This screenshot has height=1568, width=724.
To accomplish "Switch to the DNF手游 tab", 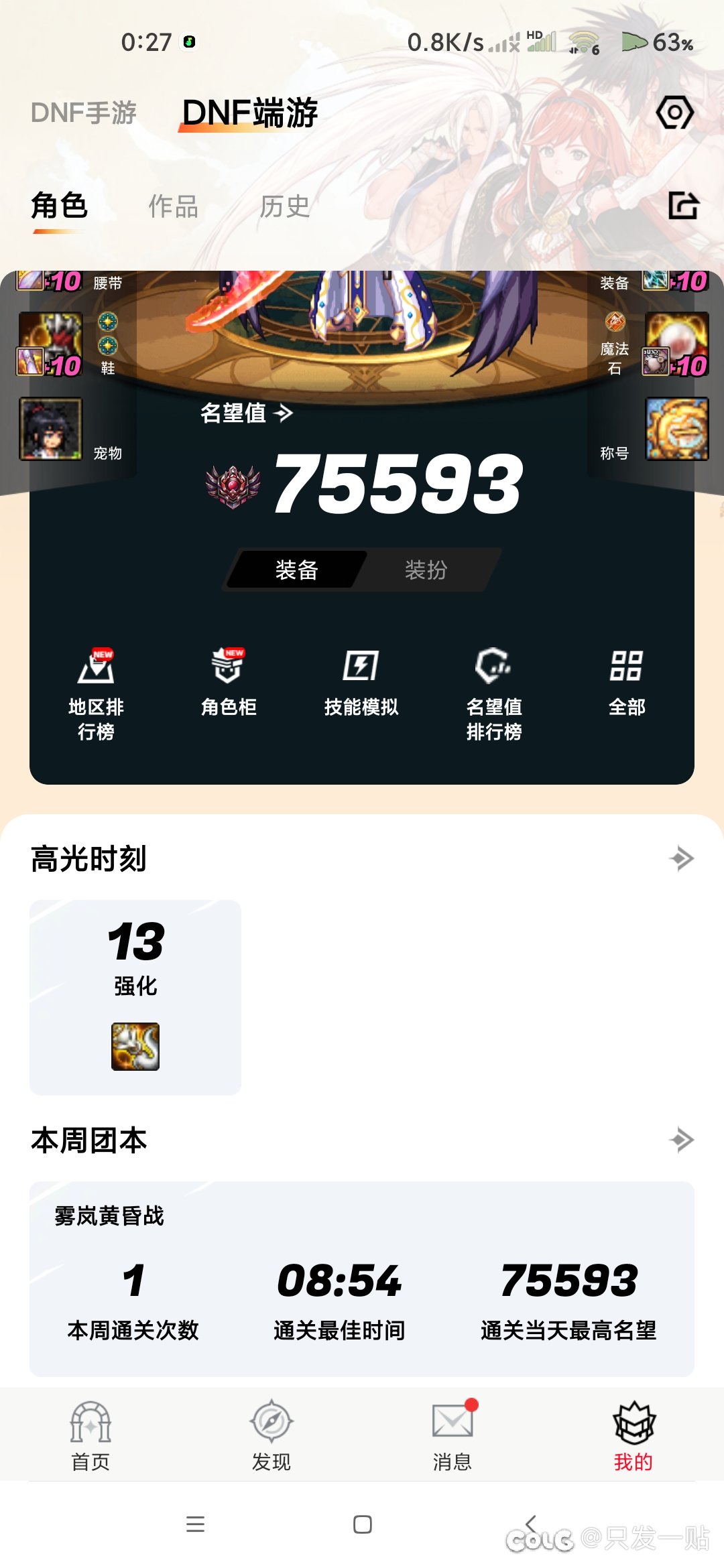I will [84, 113].
